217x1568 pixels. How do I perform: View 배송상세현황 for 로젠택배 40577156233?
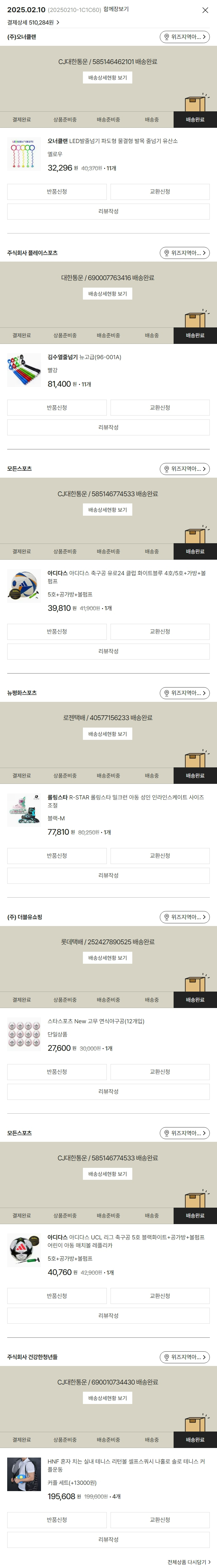pyautogui.click(x=108, y=734)
